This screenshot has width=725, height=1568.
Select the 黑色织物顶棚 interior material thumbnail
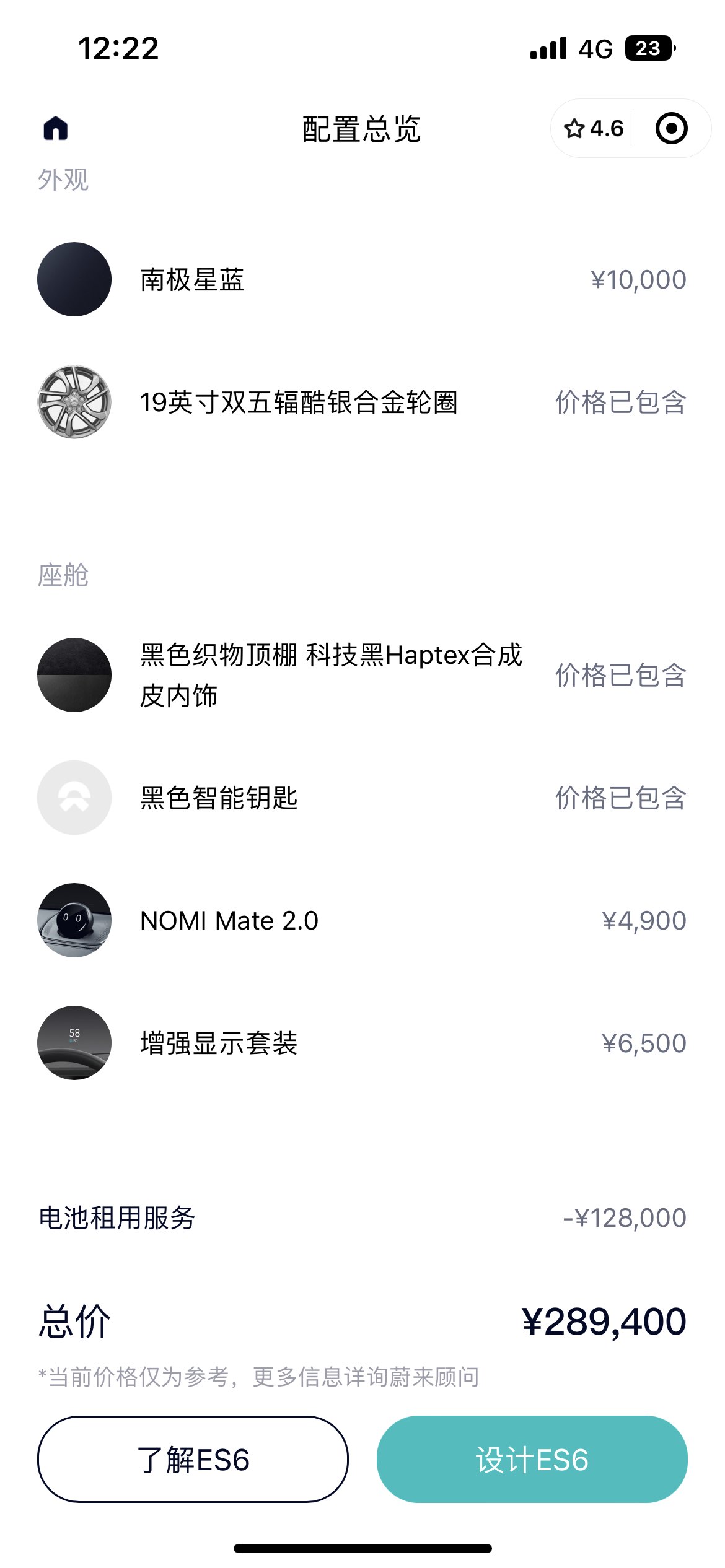click(x=74, y=675)
